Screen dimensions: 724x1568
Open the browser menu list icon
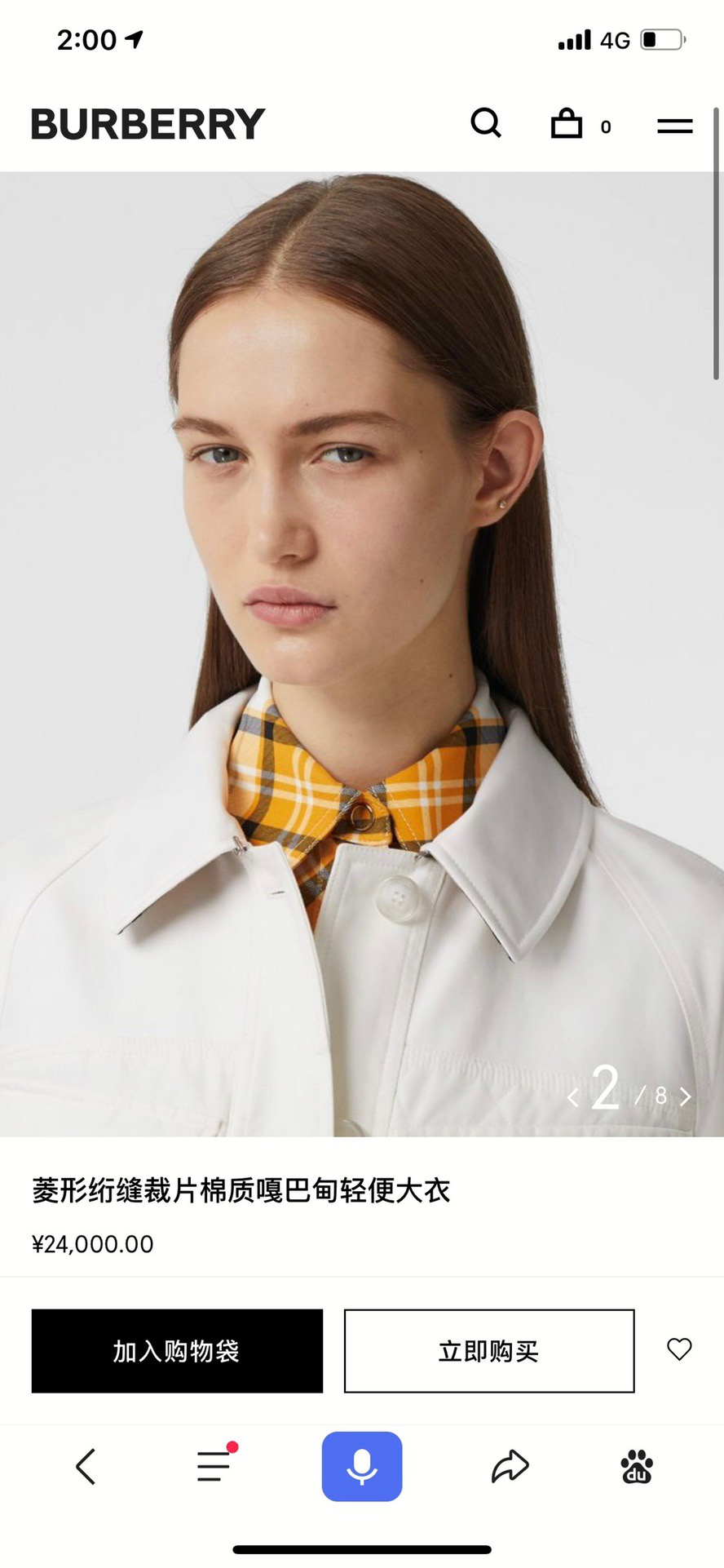[214, 1466]
